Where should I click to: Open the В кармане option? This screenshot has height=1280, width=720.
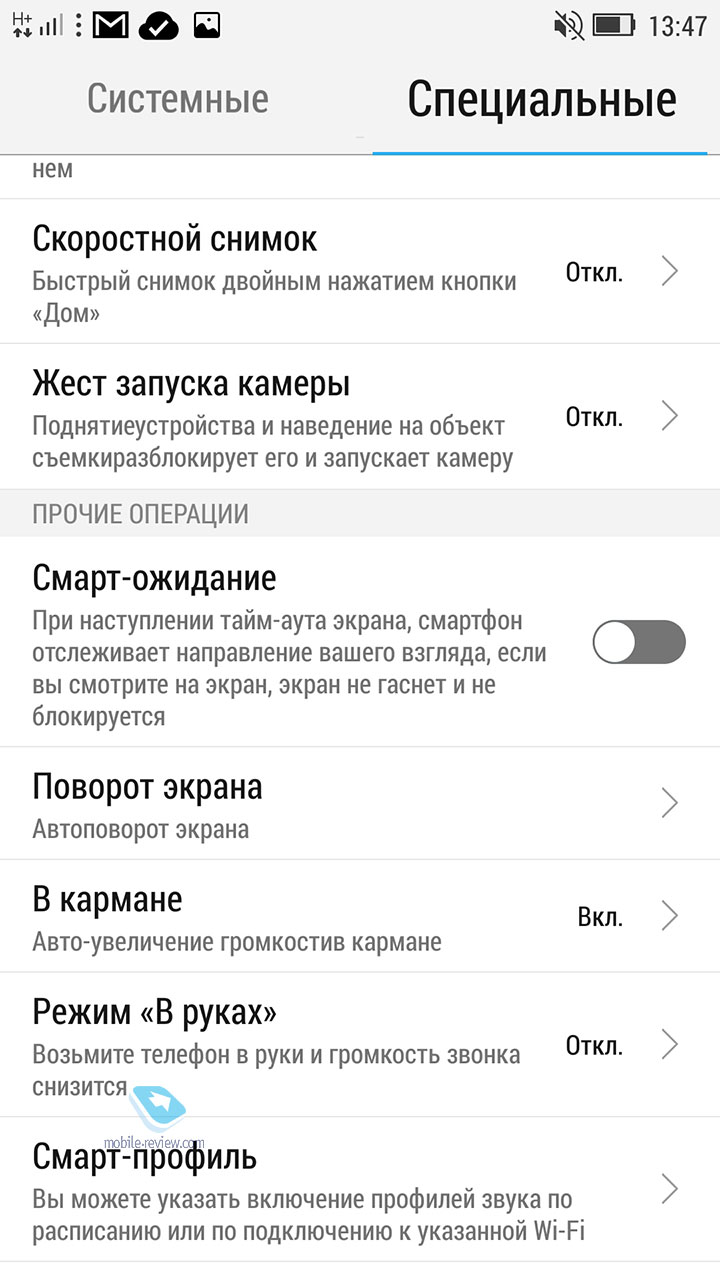click(360, 916)
